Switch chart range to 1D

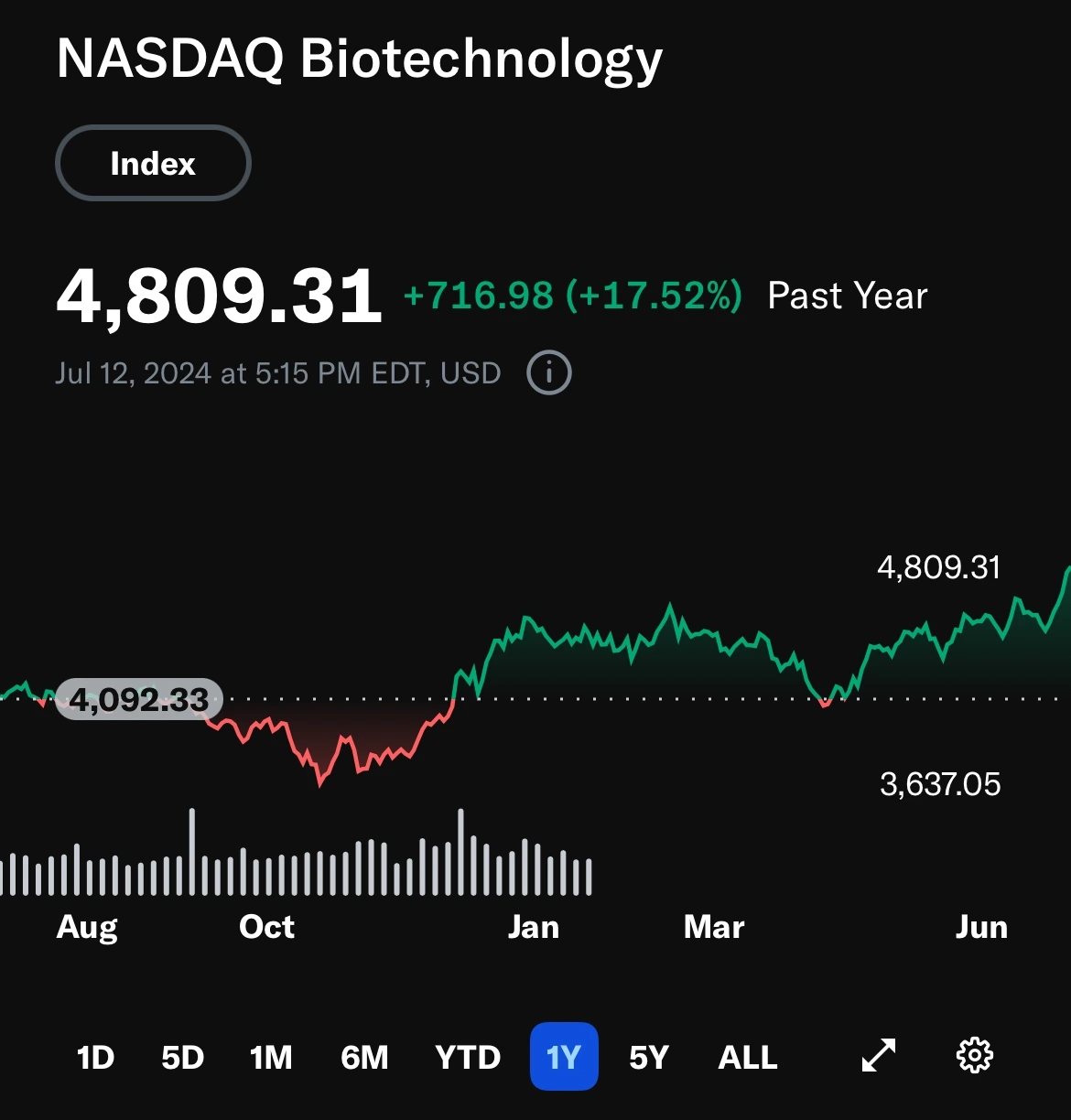(x=95, y=1057)
